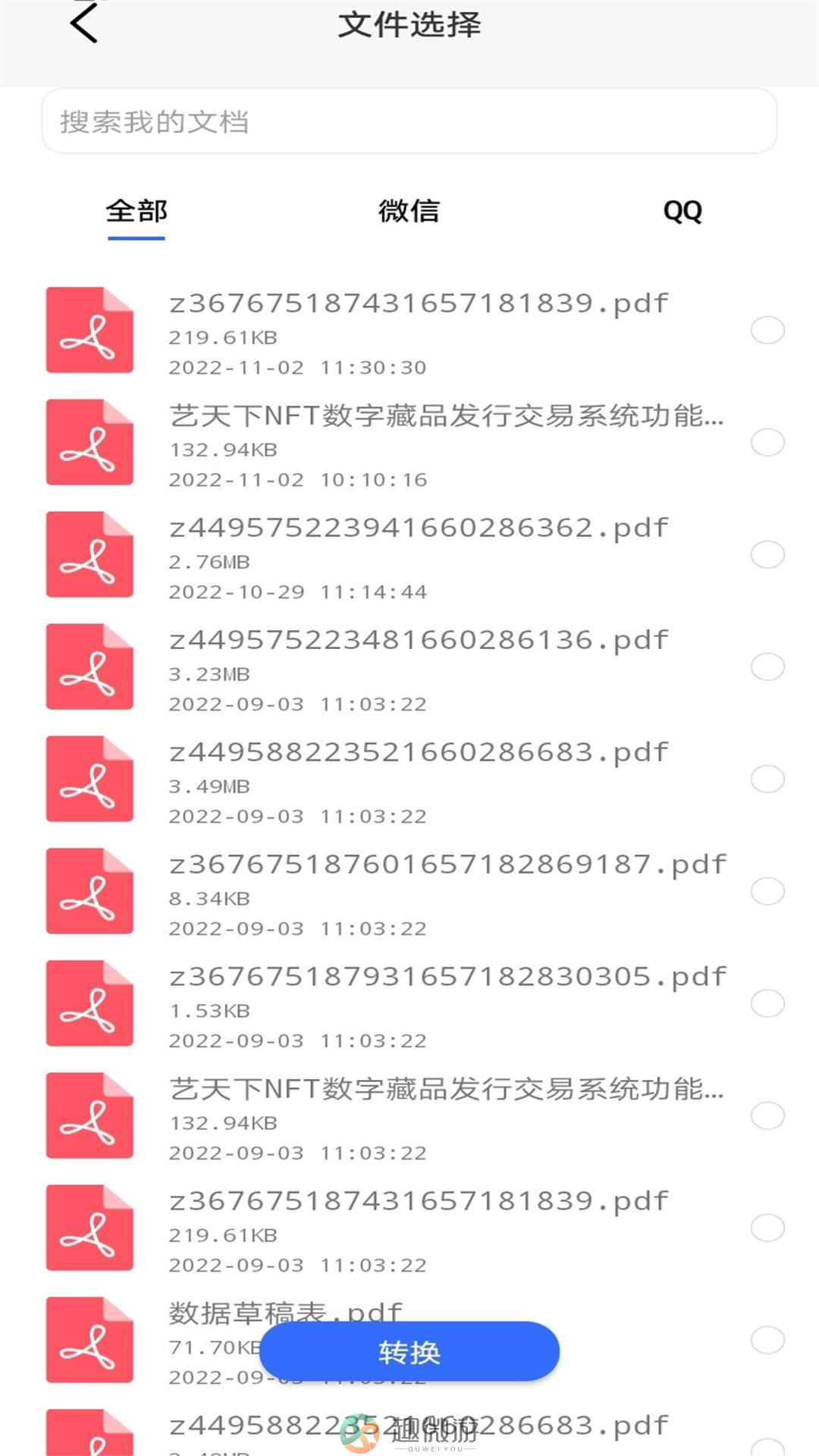Open the 3.49MB file z449588223521660286683.pdf
This screenshot has width=819, height=1456.
409,780
